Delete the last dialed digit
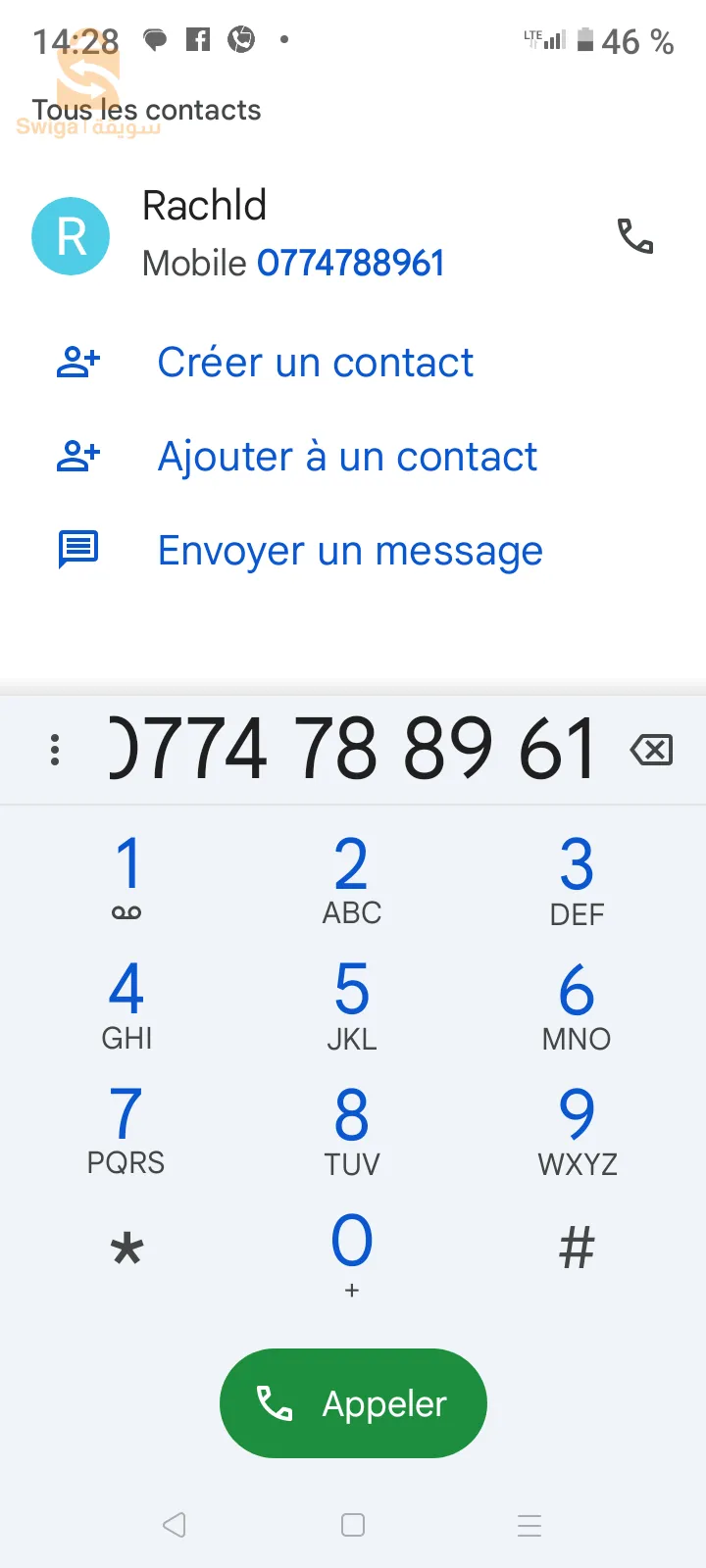 (651, 751)
